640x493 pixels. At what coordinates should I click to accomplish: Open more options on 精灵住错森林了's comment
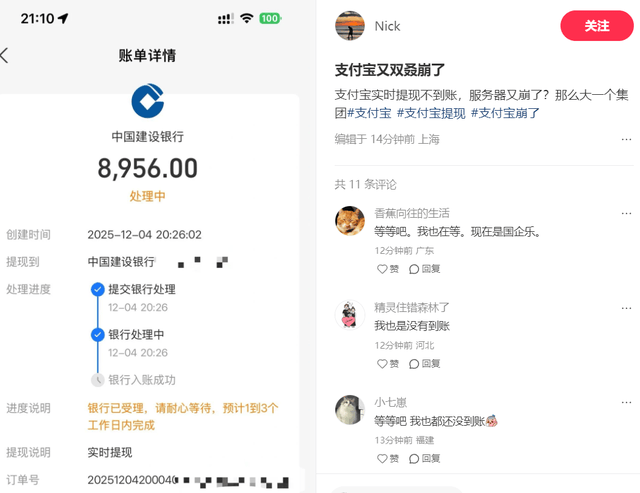pyautogui.click(x=626, y=307)
